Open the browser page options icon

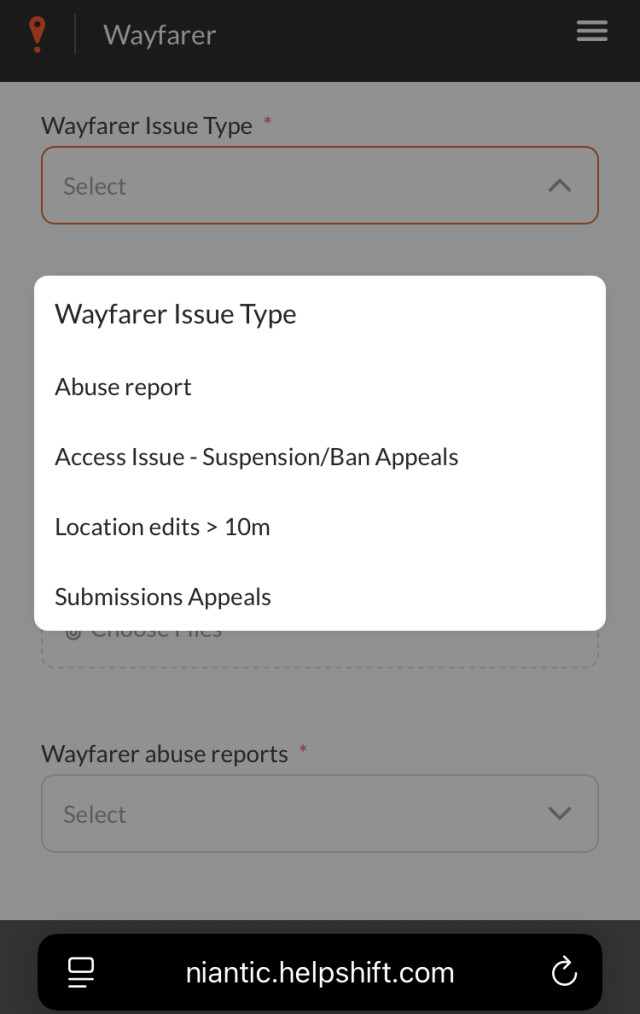(81, 972)
